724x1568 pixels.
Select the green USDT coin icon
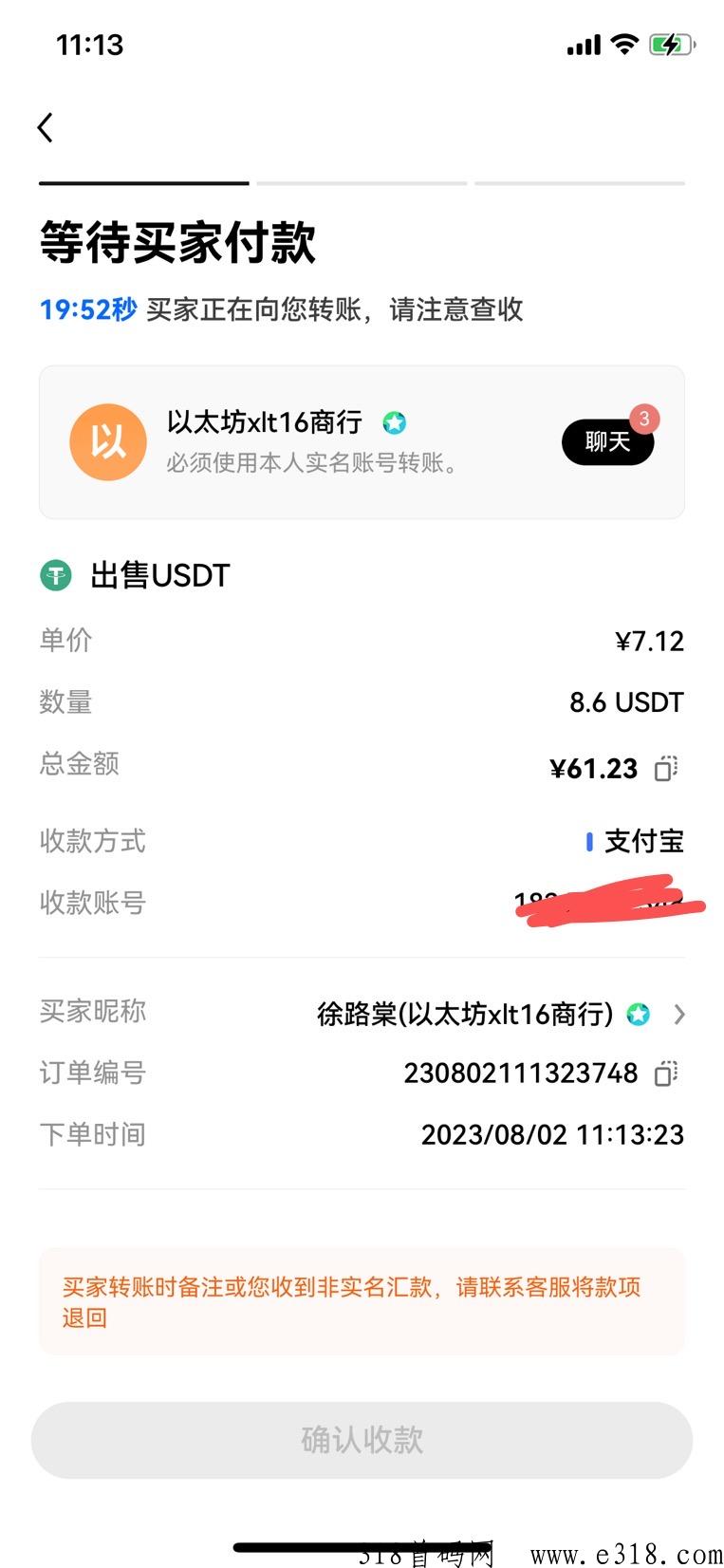click(57, 574)
